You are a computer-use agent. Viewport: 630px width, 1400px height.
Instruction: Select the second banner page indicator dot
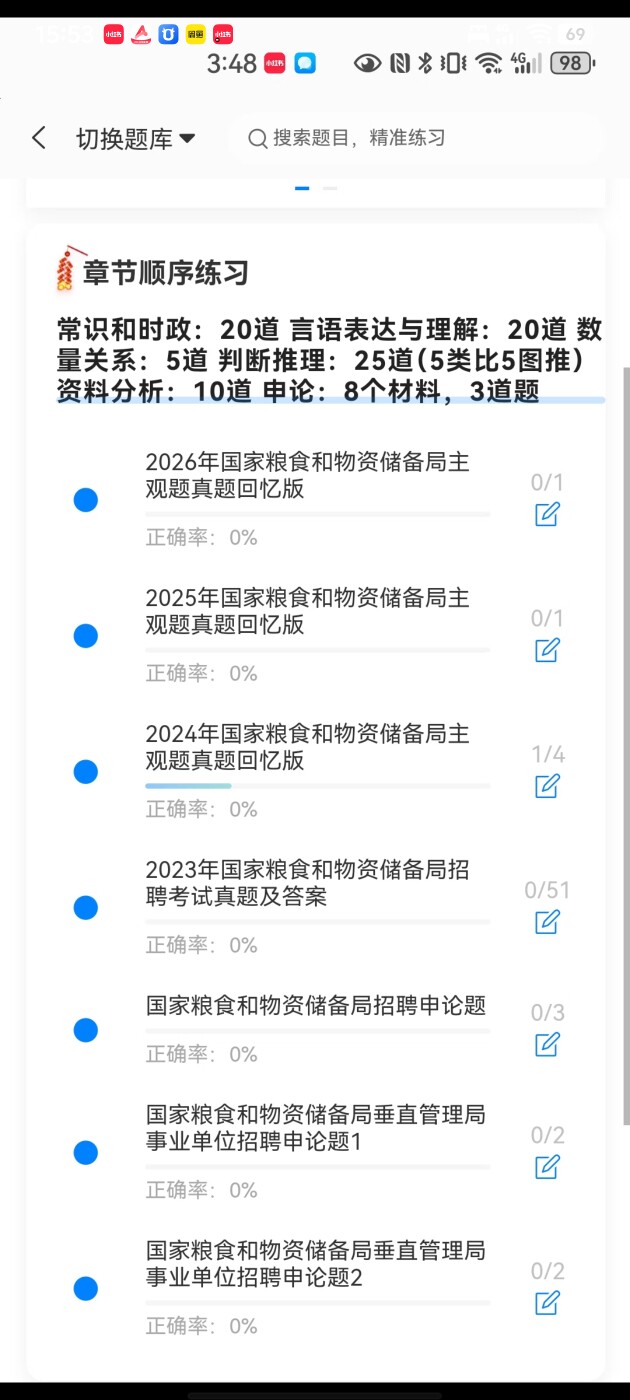click(330, 188)
